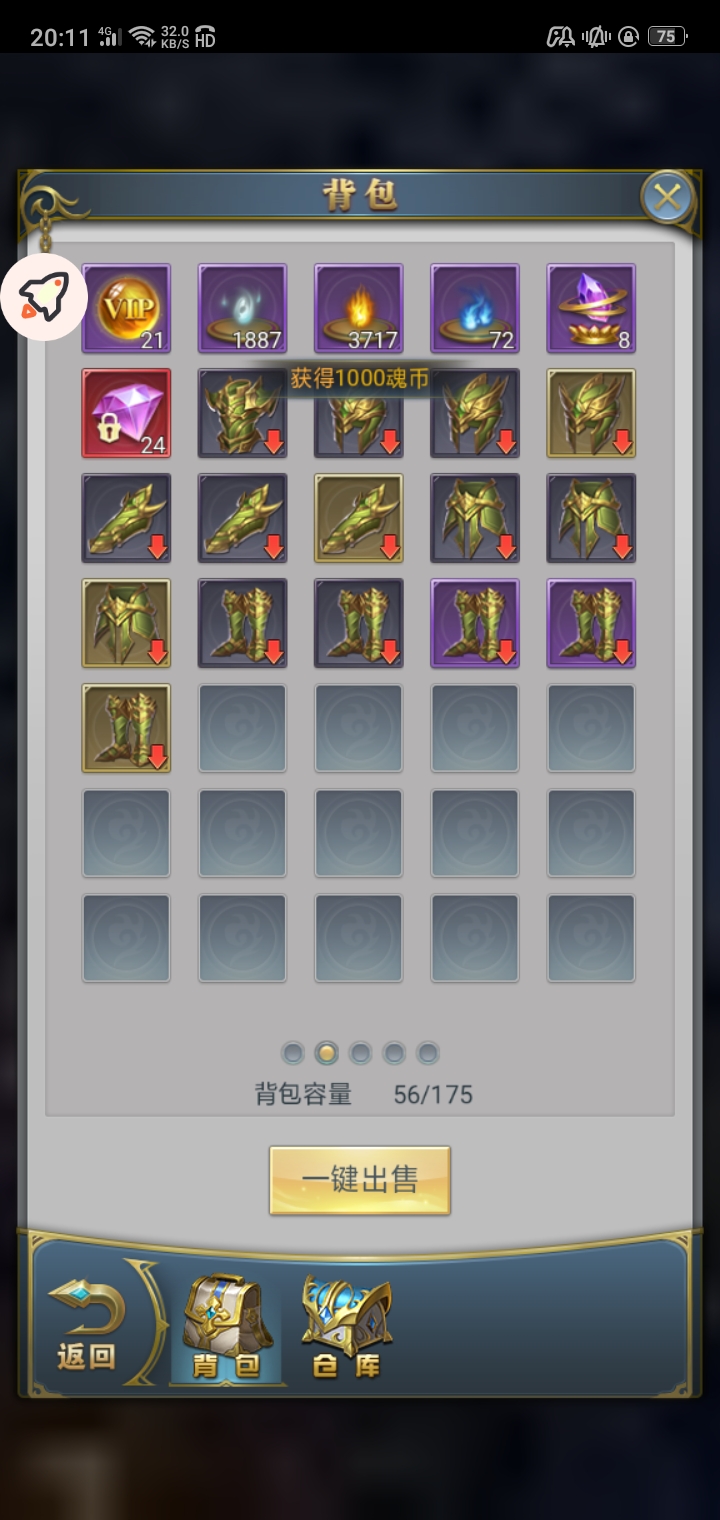This screenshot has height=1520, width=720.
Task: Jump to the first inventory page dot
Action: [x=293, y=1053]
